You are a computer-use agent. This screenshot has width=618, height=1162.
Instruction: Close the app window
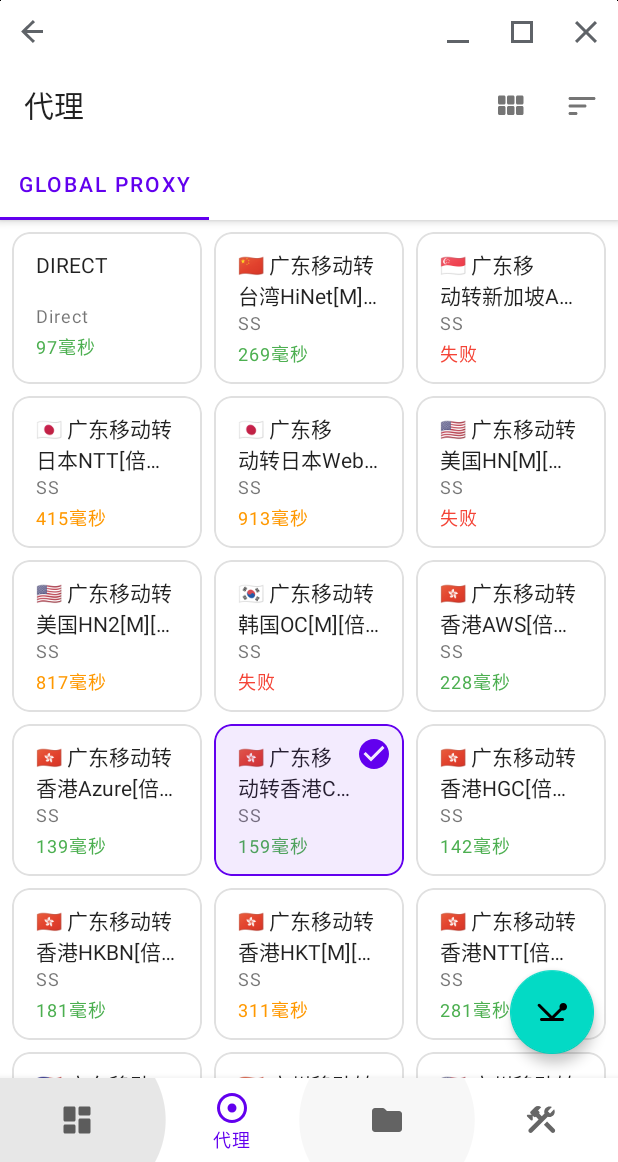[x=586, y=32]
